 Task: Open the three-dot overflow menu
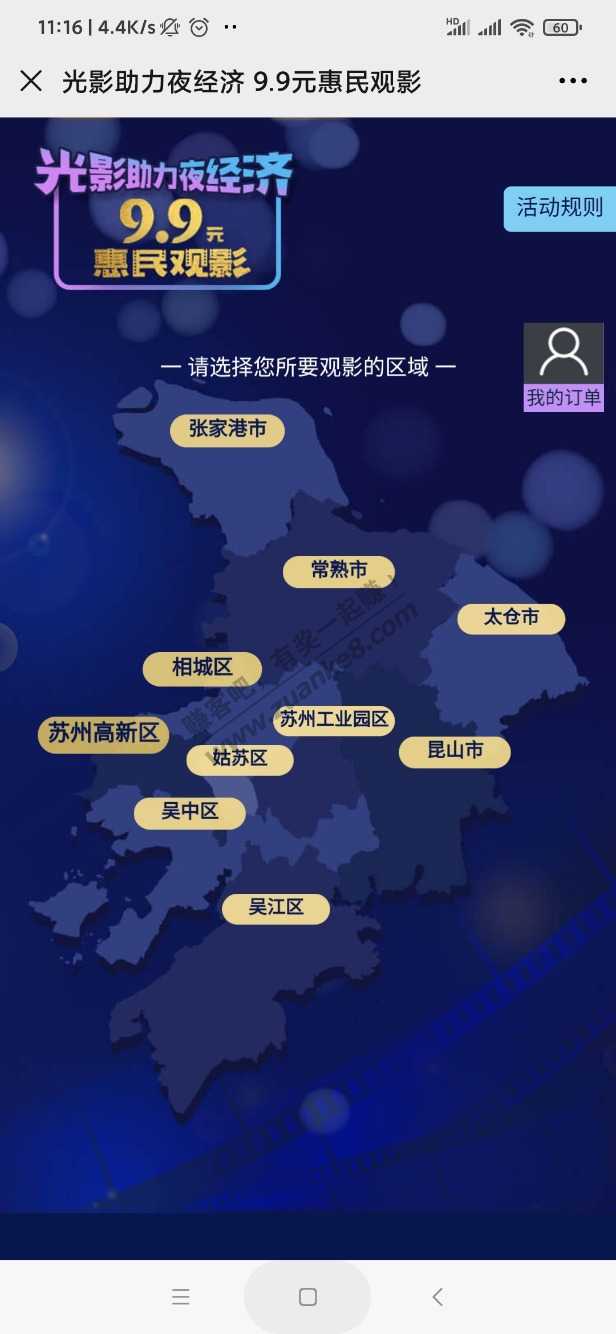573,82
